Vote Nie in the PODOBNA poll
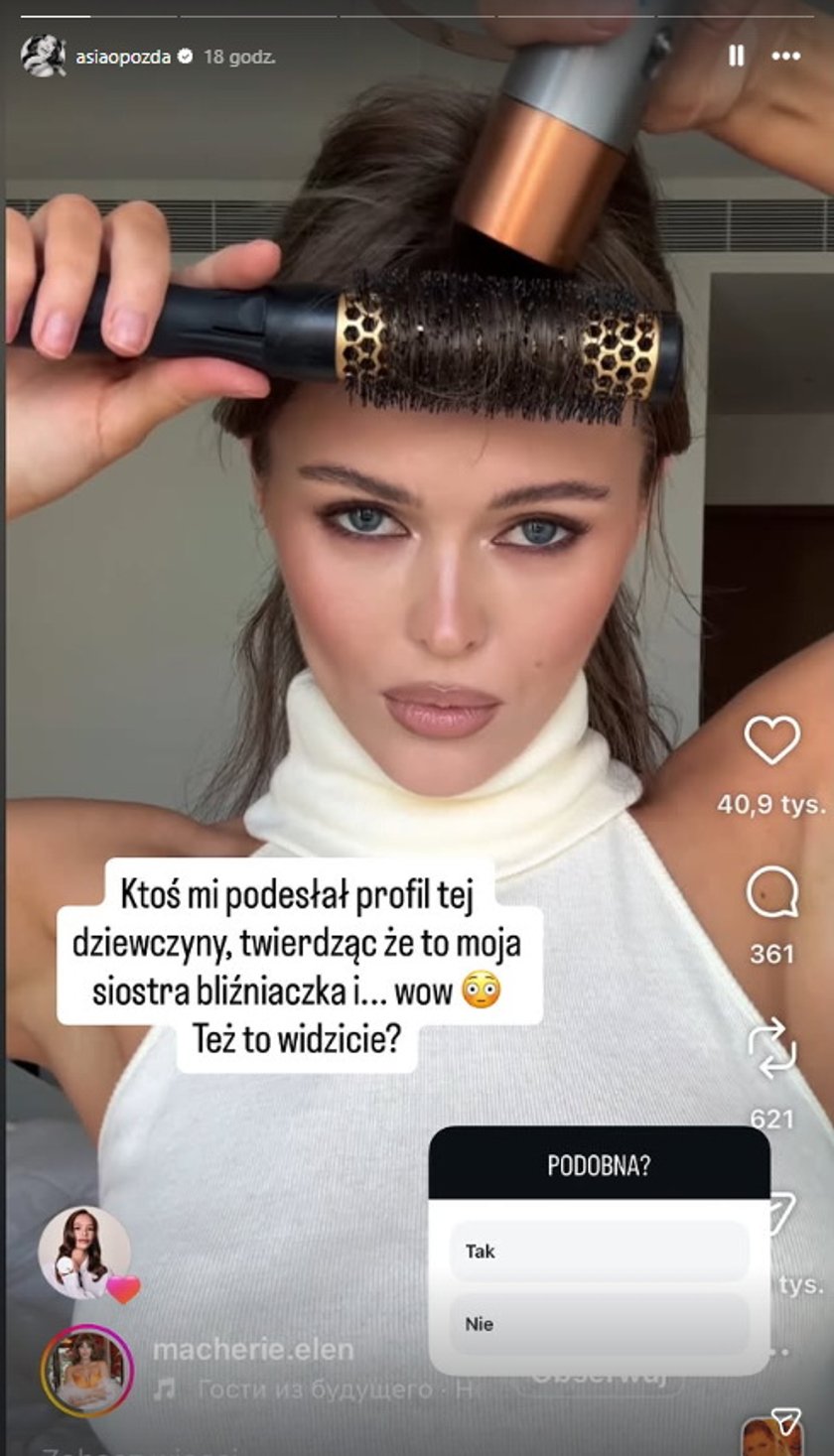Image resolution: width=834 pixels, height=1456 pixels. [599, 1323]
